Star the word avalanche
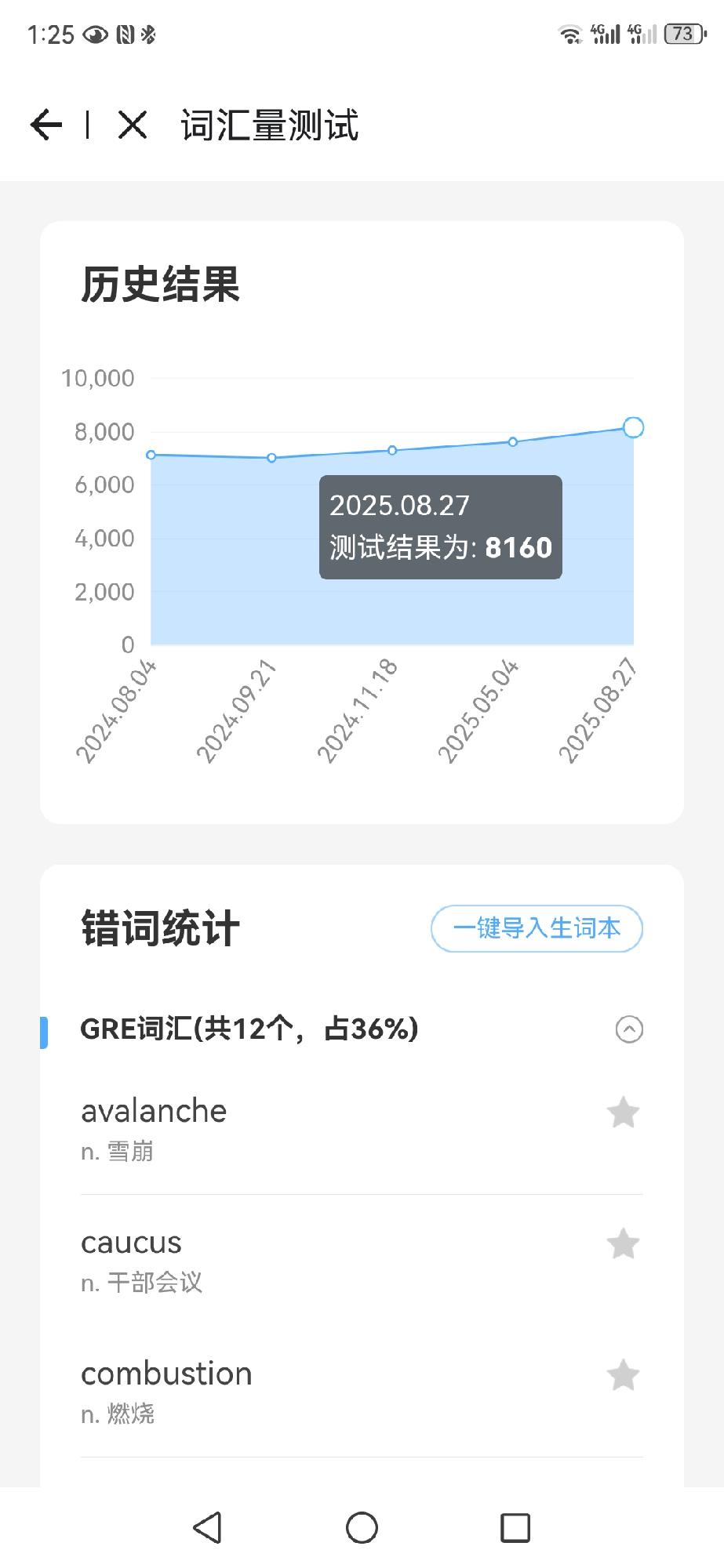 [x=623, y=1112]
